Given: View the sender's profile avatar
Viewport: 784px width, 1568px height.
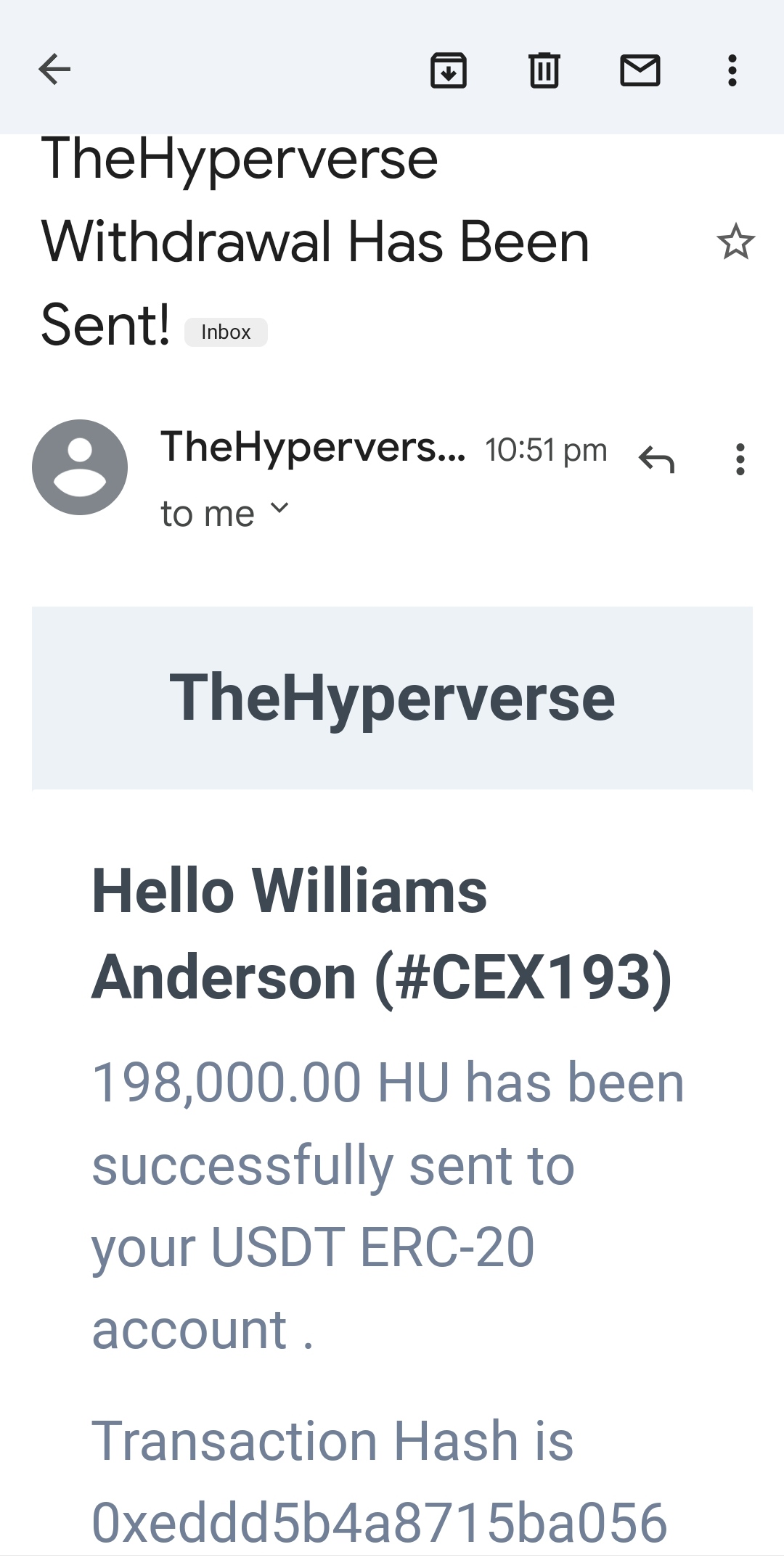Looking at the screenshot, I should pos(80,467).
